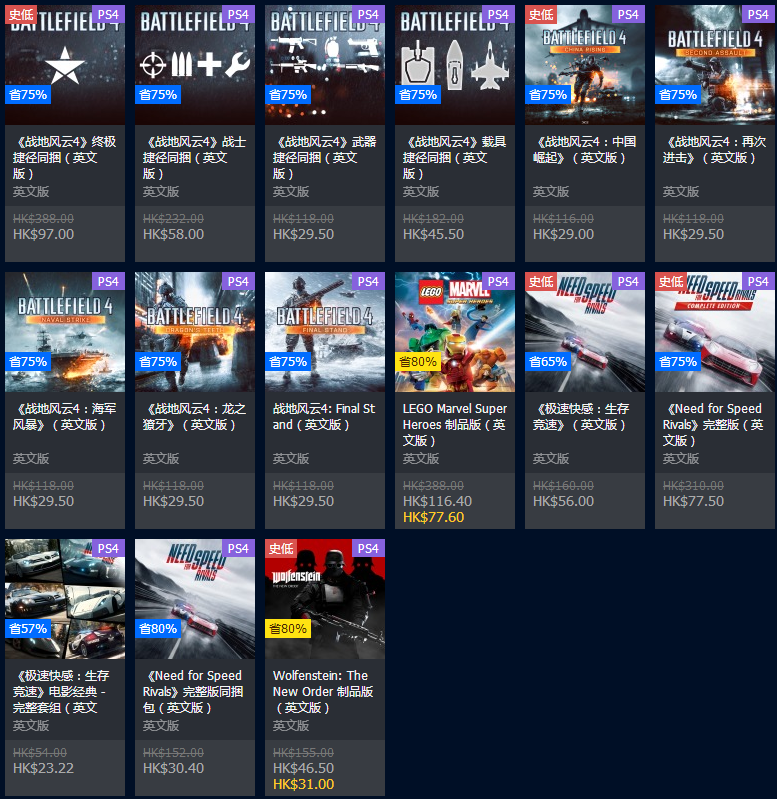Select 《战地风云4:龙之獠牙》 card
The height and width of the screenshot is (799, 777).
tap(195, 331)
